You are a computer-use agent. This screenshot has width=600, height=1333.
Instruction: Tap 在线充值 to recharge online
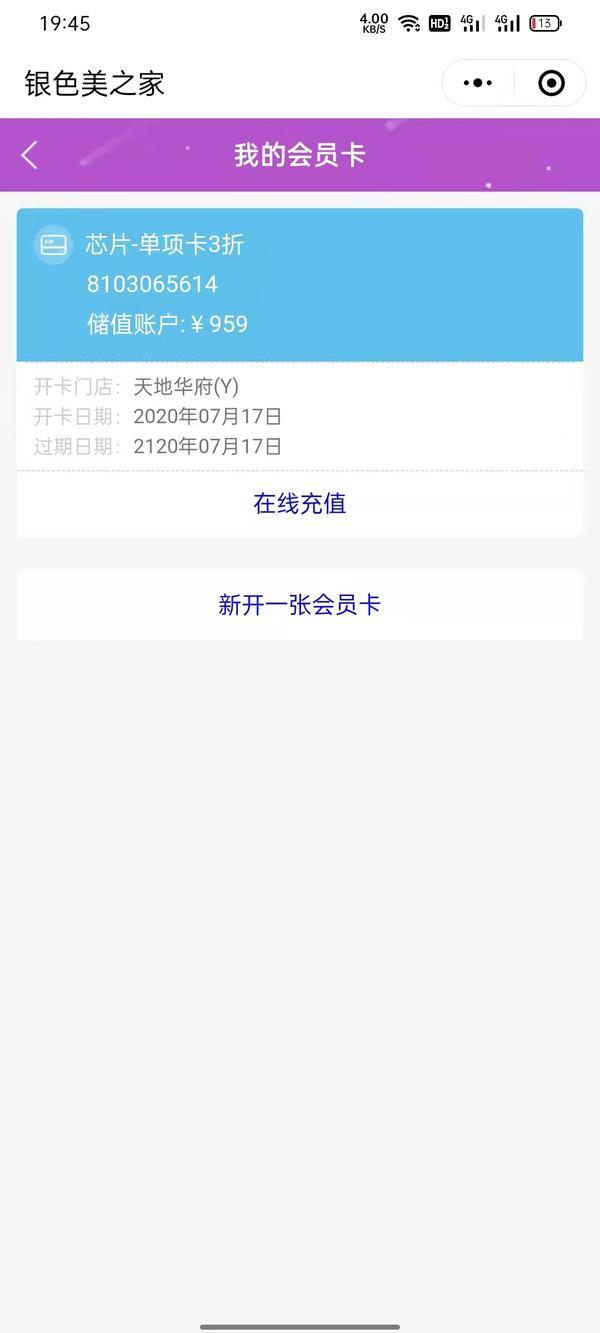299,504
